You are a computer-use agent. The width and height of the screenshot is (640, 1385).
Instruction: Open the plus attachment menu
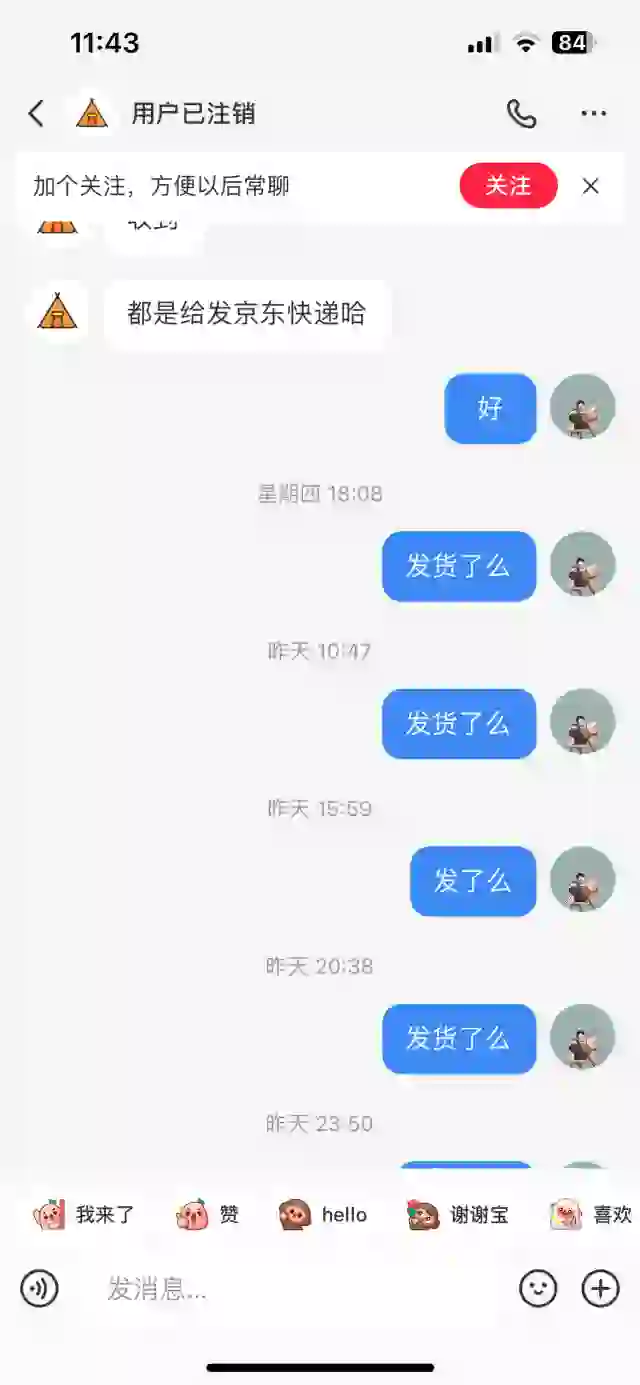[600, 1288]
